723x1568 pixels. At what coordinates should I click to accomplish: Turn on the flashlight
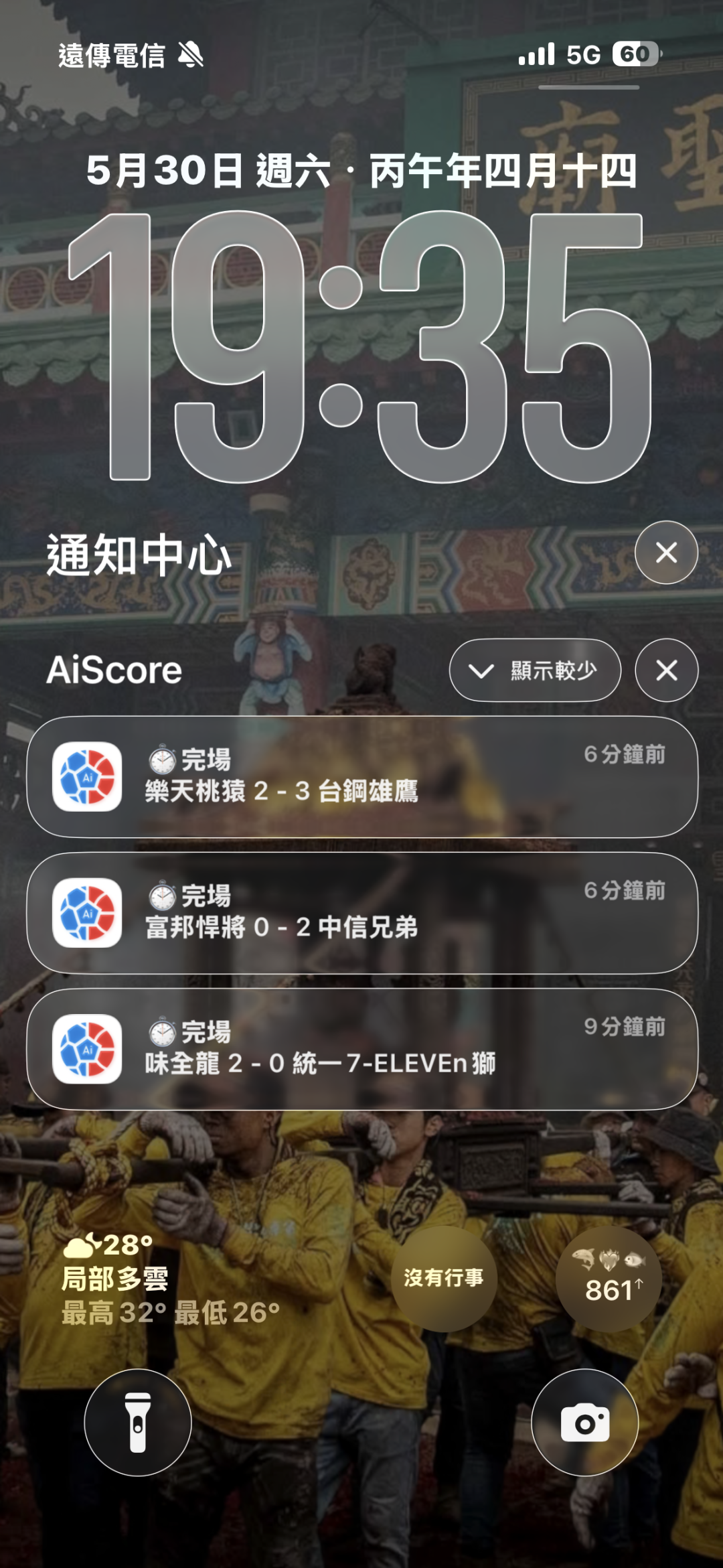coord(138,1423)
